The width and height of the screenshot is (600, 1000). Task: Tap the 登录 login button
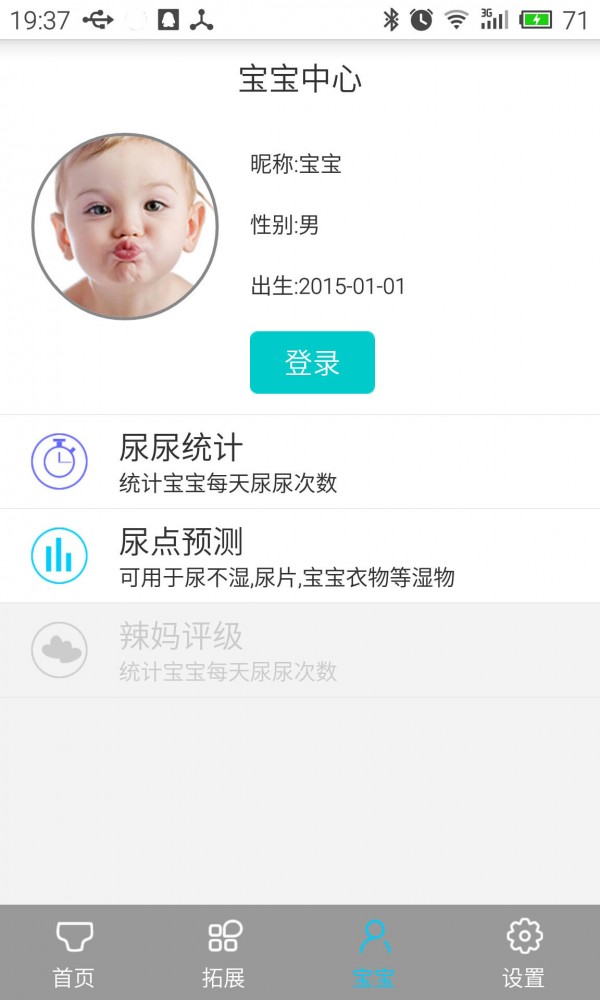pos(312,362)
